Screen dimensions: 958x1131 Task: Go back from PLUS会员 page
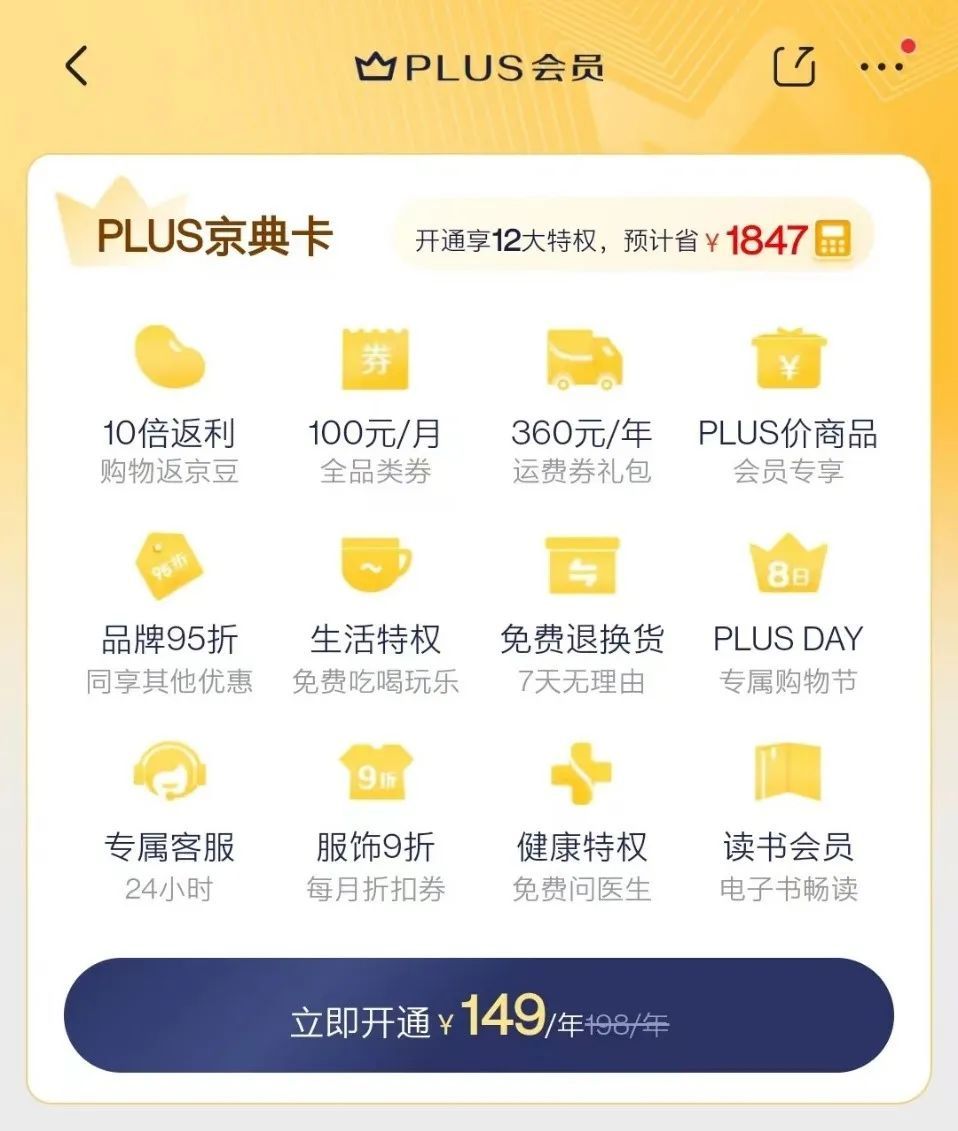77,67
